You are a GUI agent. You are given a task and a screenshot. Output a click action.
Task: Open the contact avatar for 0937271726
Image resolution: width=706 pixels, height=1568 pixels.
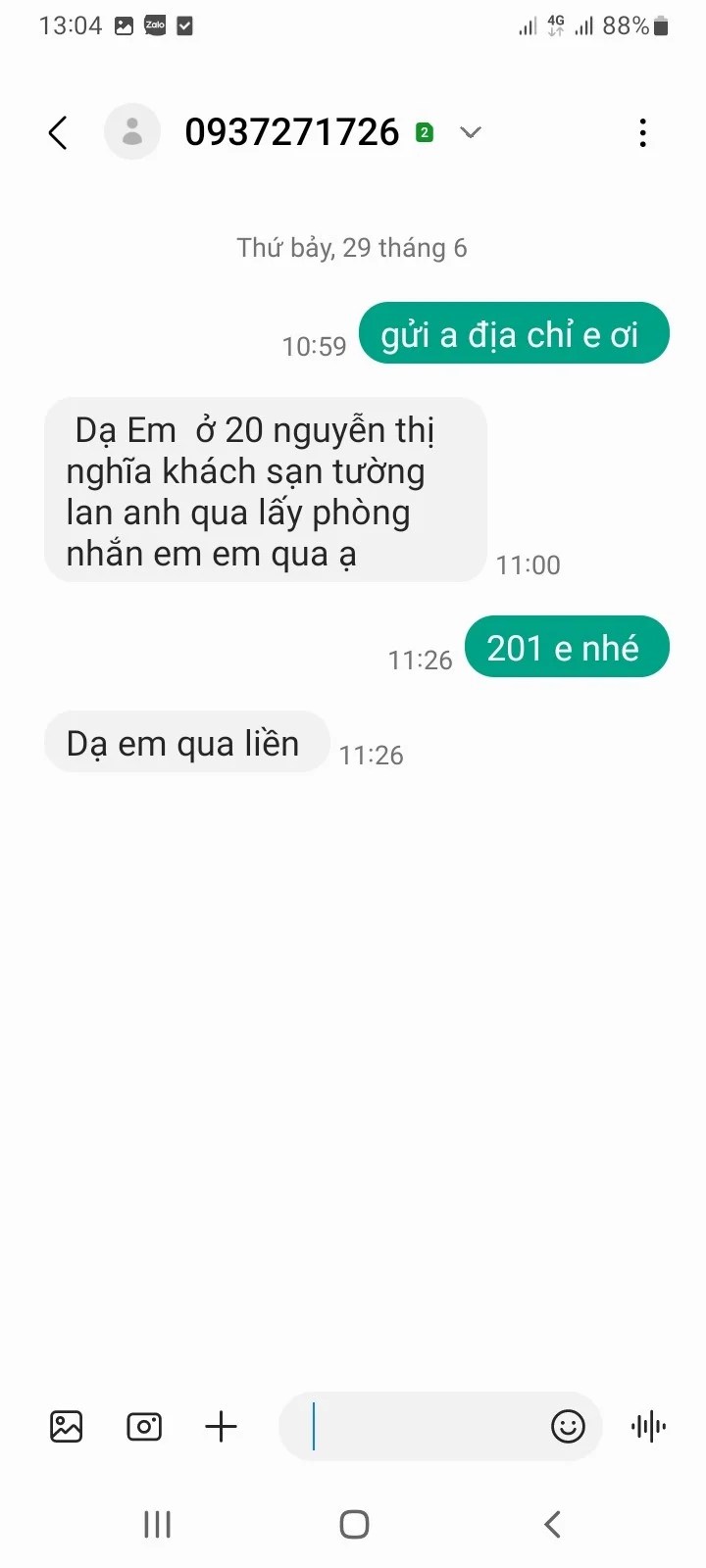pyautogui.click(x=132, y=132)
